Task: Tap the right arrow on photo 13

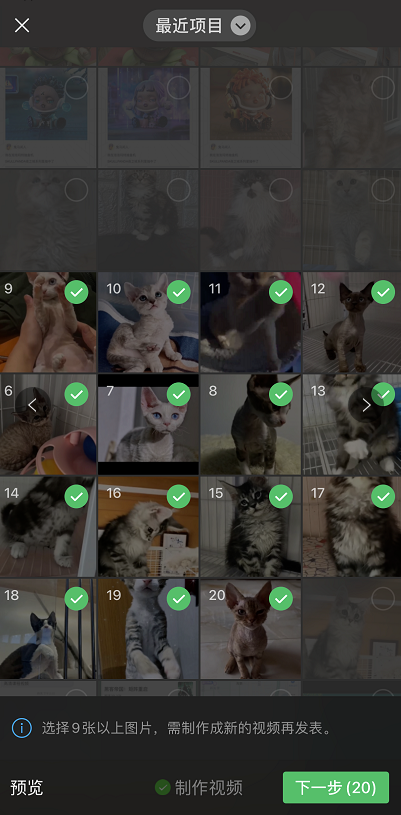Action: pos(366,405)
